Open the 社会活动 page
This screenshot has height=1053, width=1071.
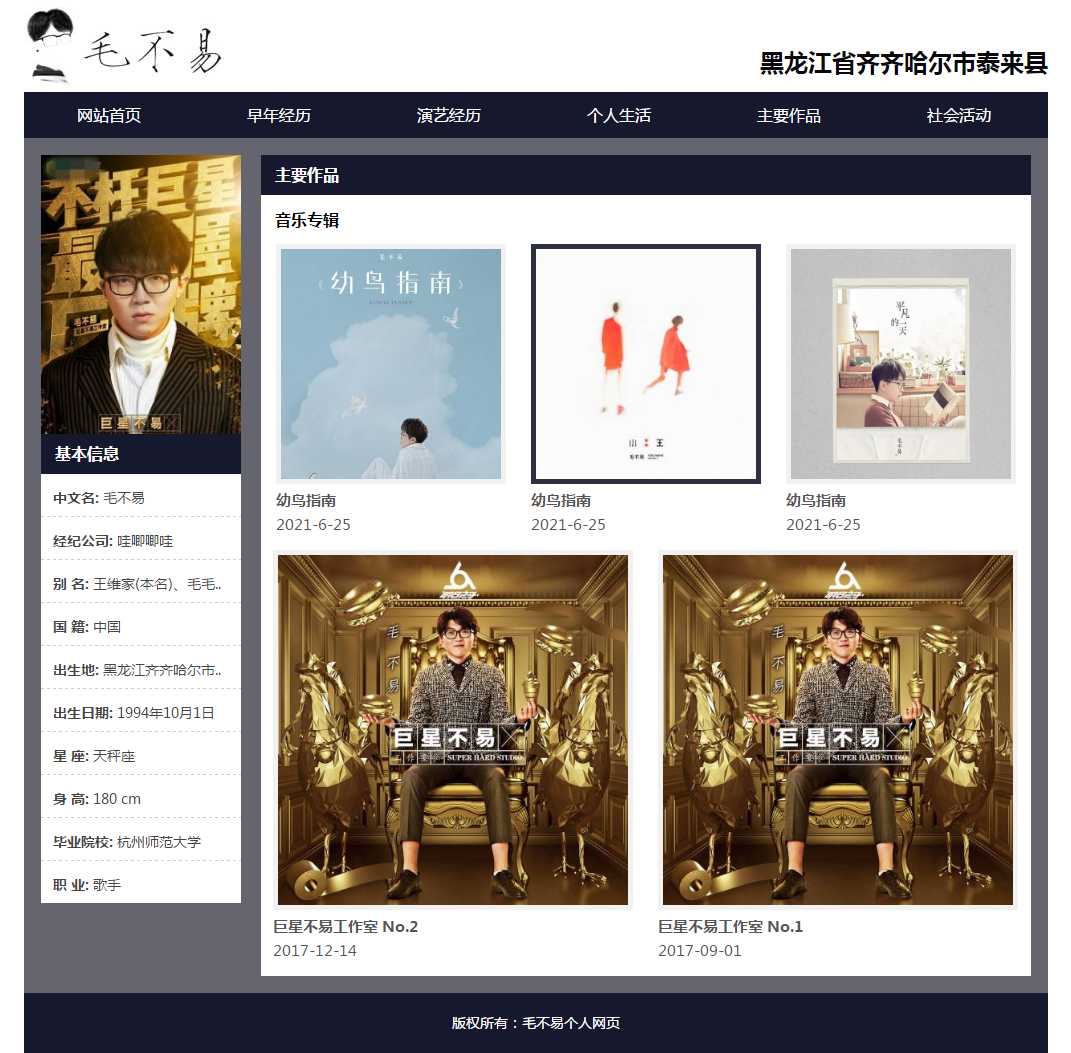pyautogui.click(x=959, y=115)
